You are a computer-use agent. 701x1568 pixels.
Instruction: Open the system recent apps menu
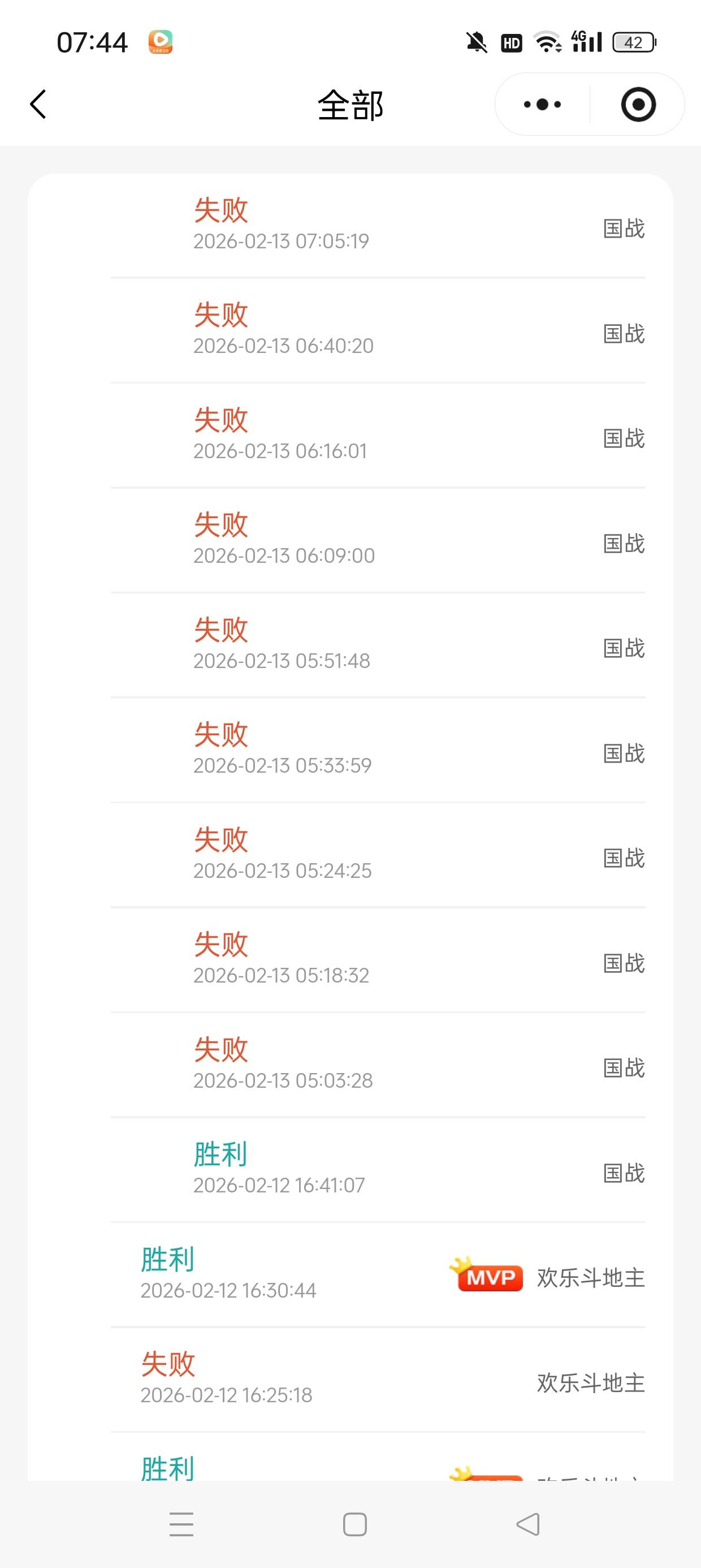click(x=181, y=1524)
